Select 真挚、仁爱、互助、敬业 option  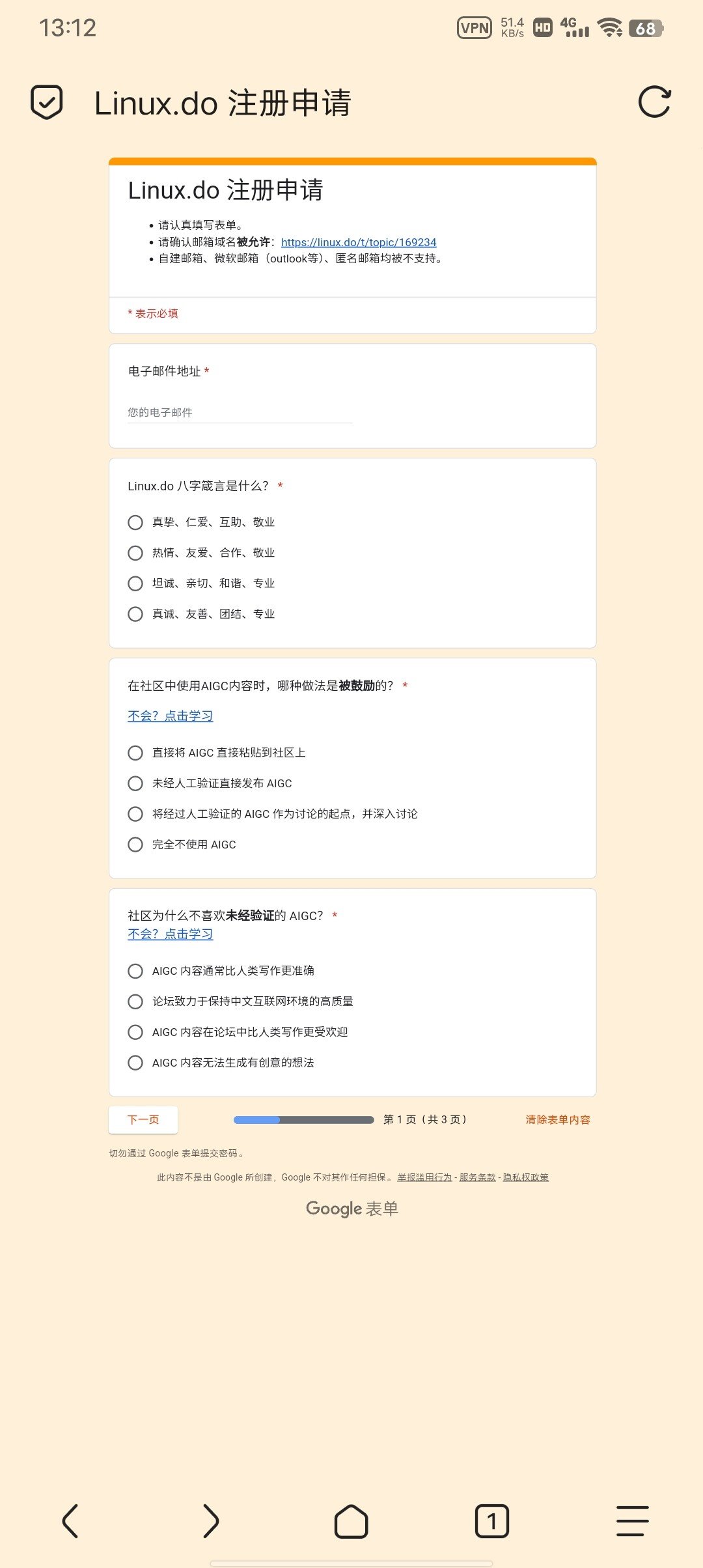(201, 522)
